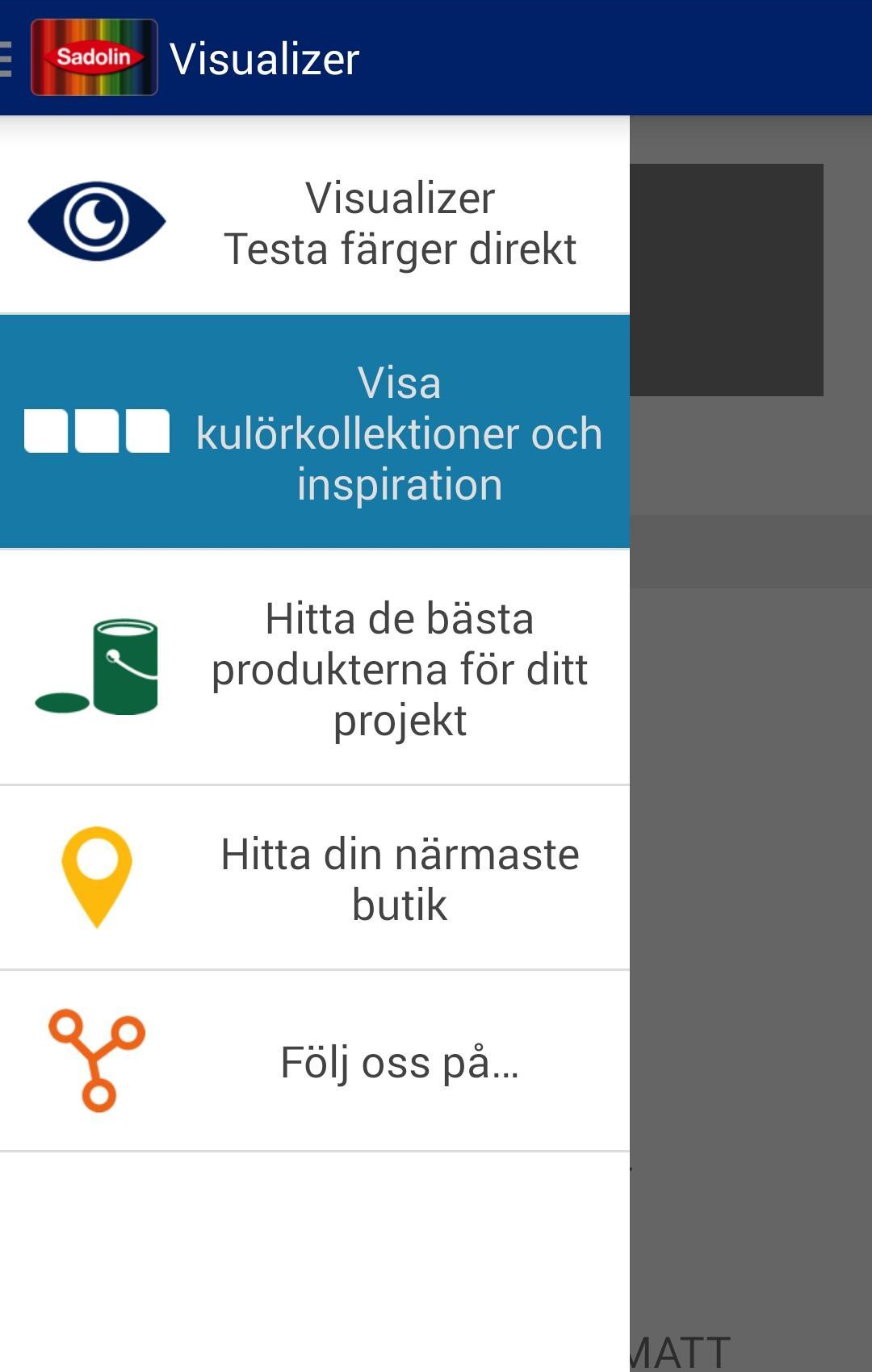Viewport: 872px width, 1372px height.
Task: Tap Hitta din närmaste butik
Action: point(315,878)
